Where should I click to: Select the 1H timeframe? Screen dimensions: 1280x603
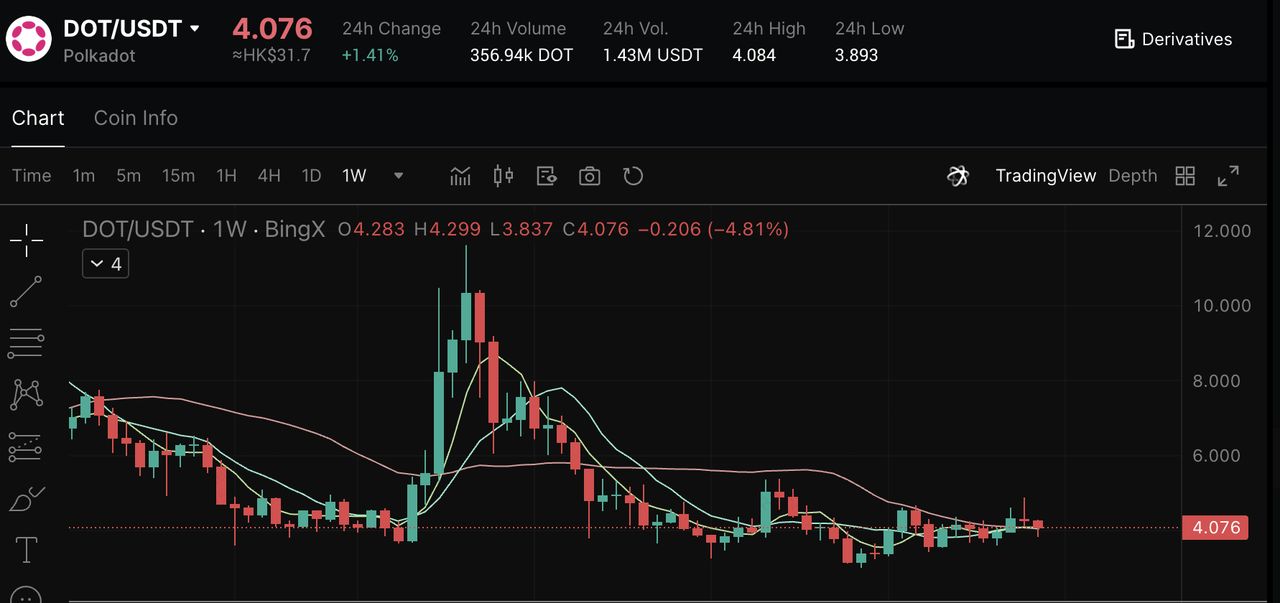click(x=227, y=176)
